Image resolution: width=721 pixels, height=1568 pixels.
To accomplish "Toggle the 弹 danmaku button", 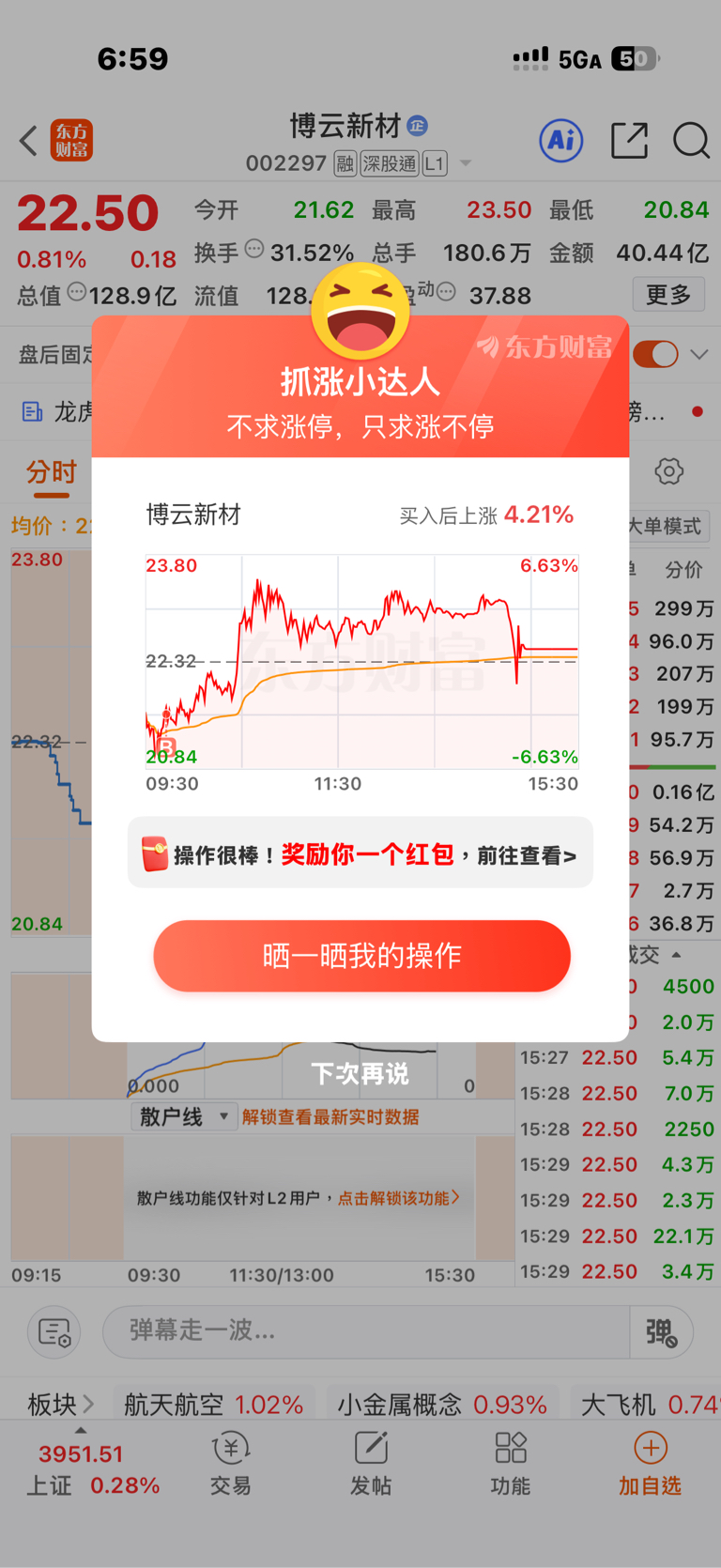I will click(662, 1331).
